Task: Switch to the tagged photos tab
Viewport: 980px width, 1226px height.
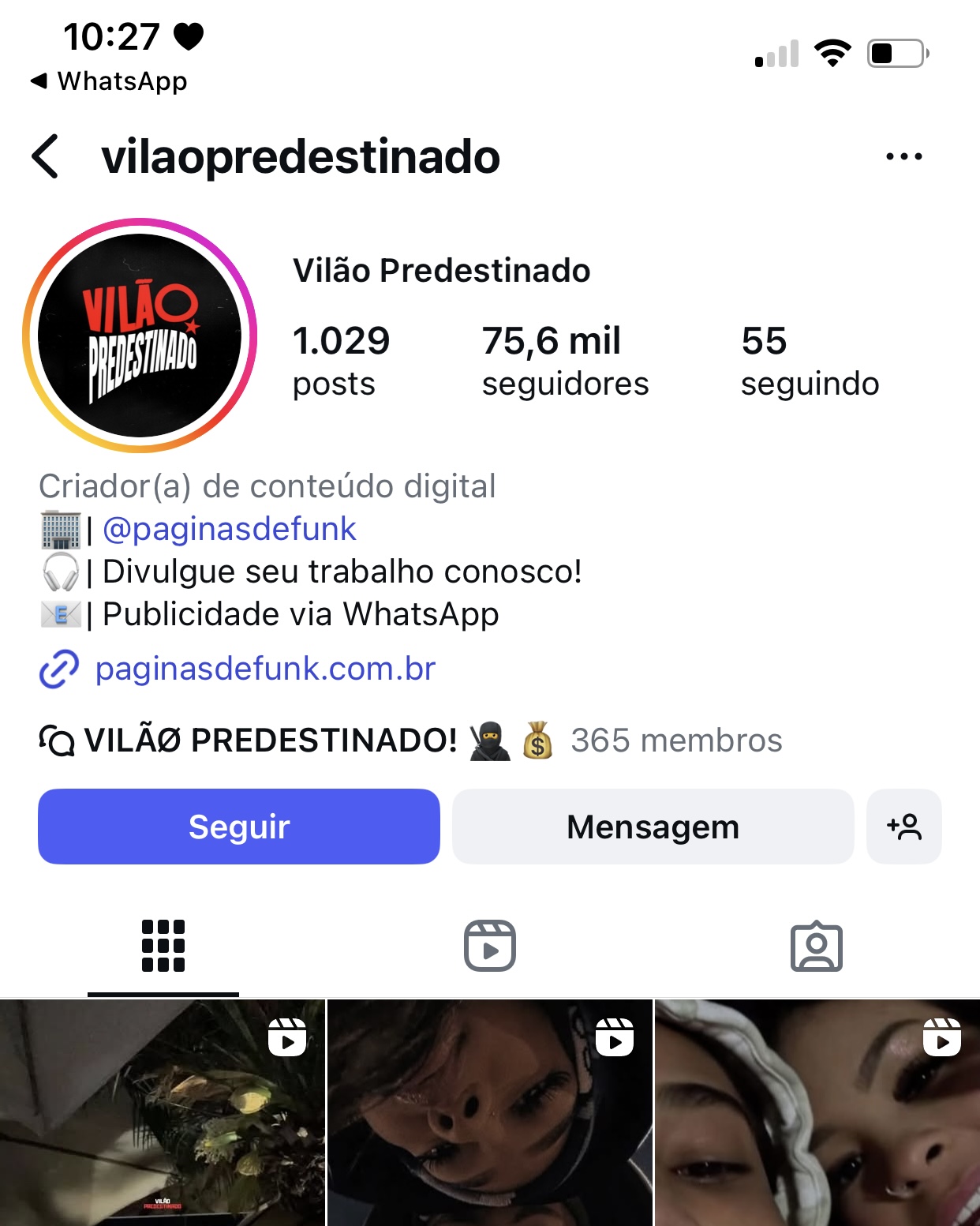Action: click(816, 946)
